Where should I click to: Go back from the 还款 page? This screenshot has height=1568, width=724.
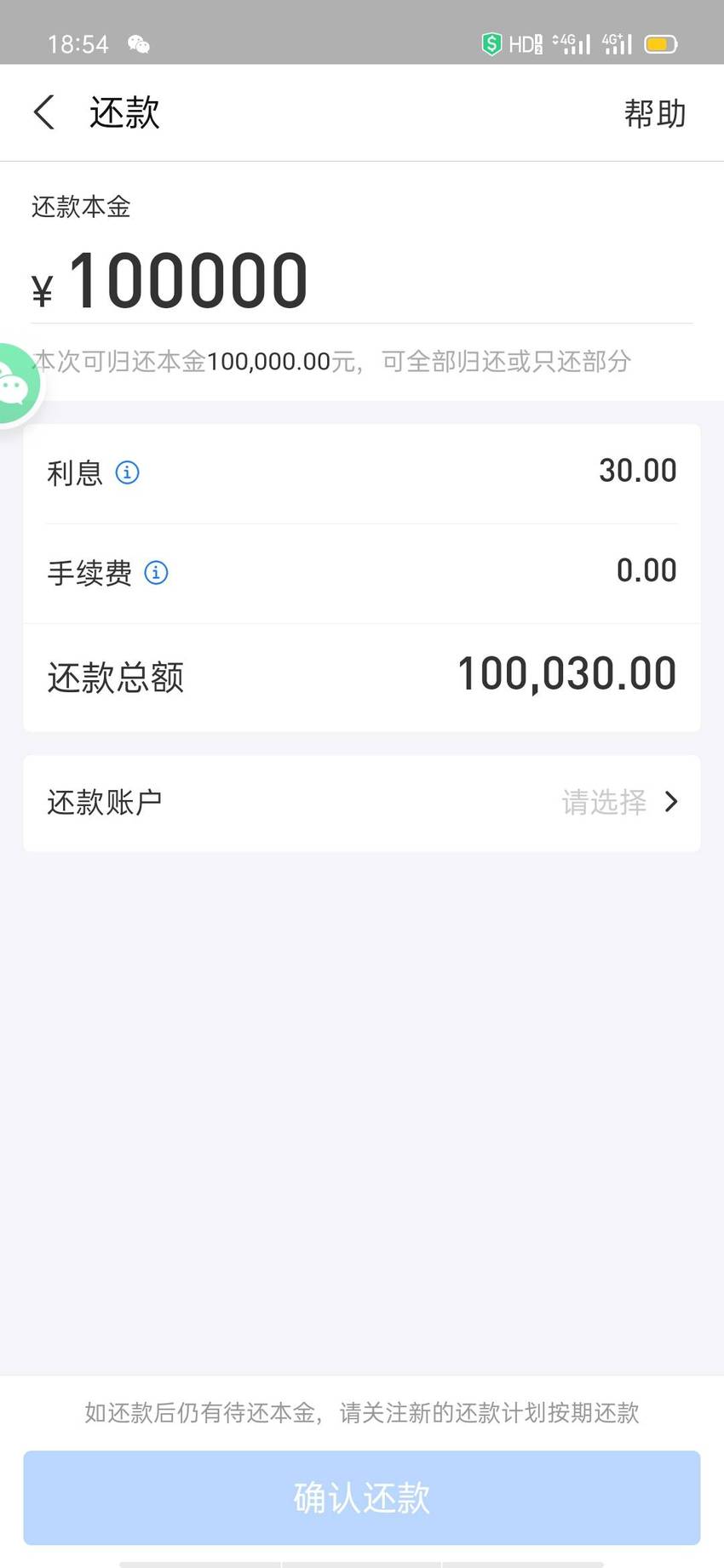(x=44, y=112)
